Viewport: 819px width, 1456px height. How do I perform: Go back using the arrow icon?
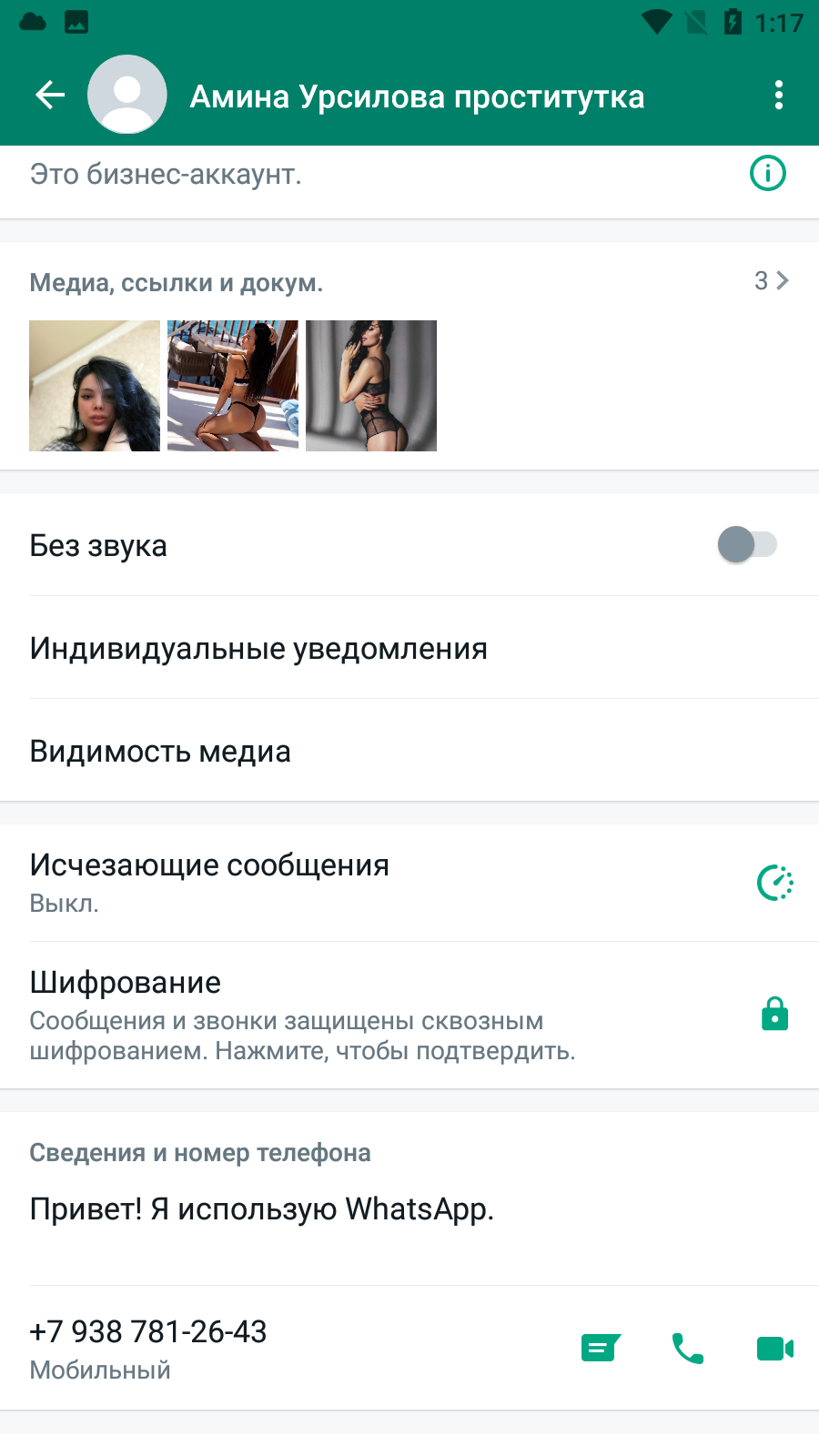coord(50,95)
